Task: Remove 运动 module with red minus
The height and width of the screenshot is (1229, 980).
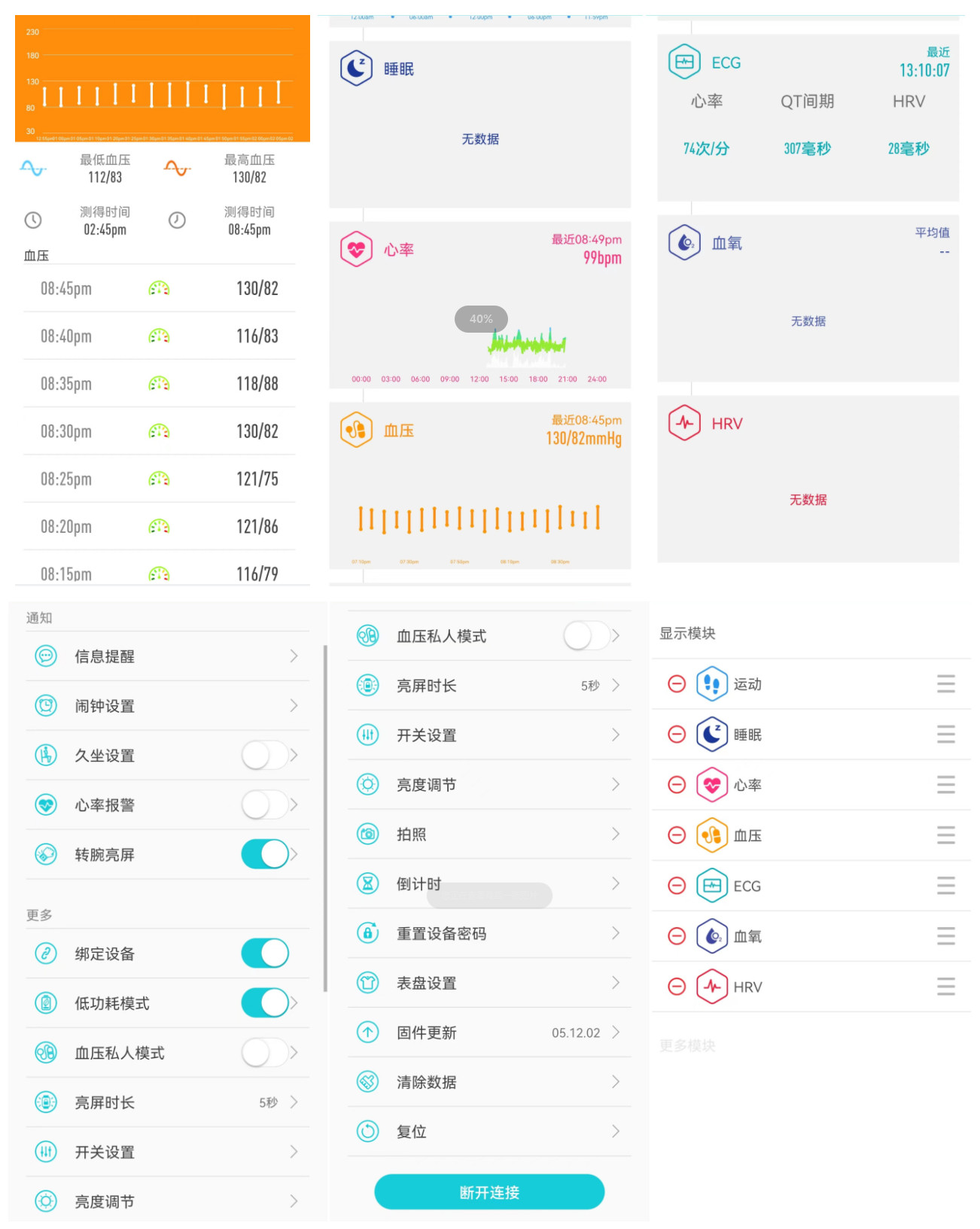Action: [676, 684]
